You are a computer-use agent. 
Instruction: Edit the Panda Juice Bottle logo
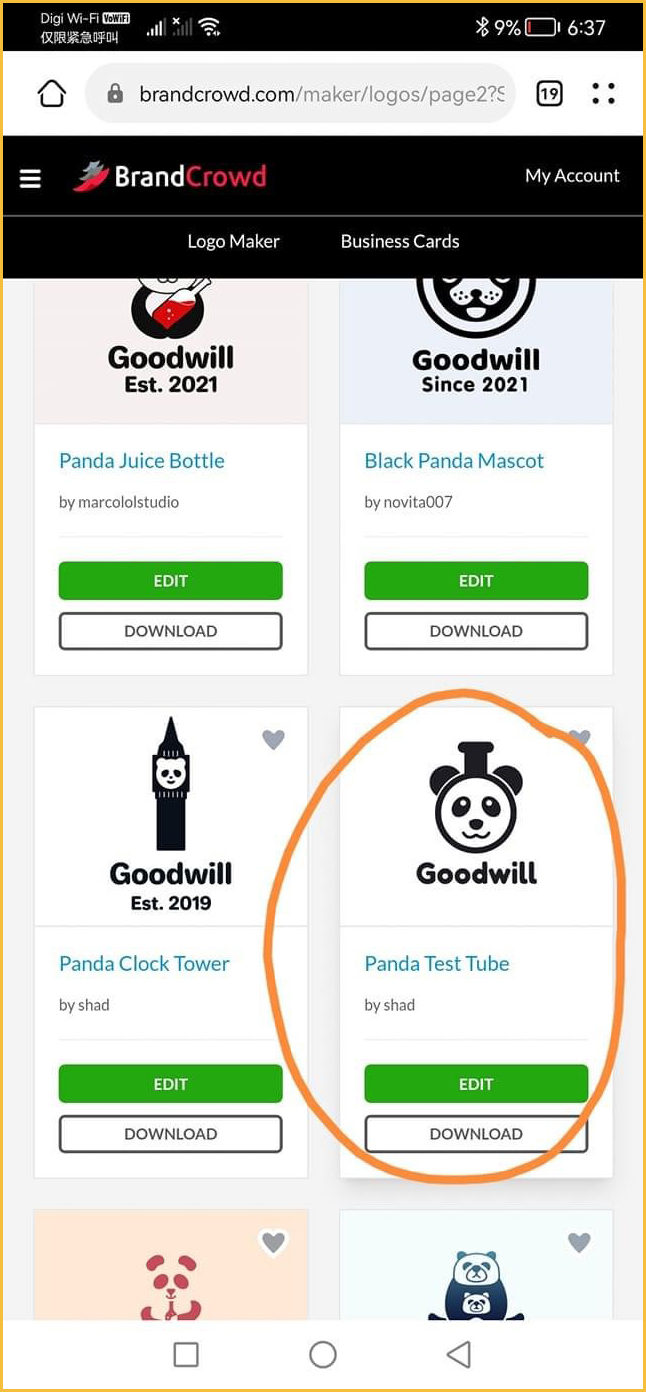point(170,581)
